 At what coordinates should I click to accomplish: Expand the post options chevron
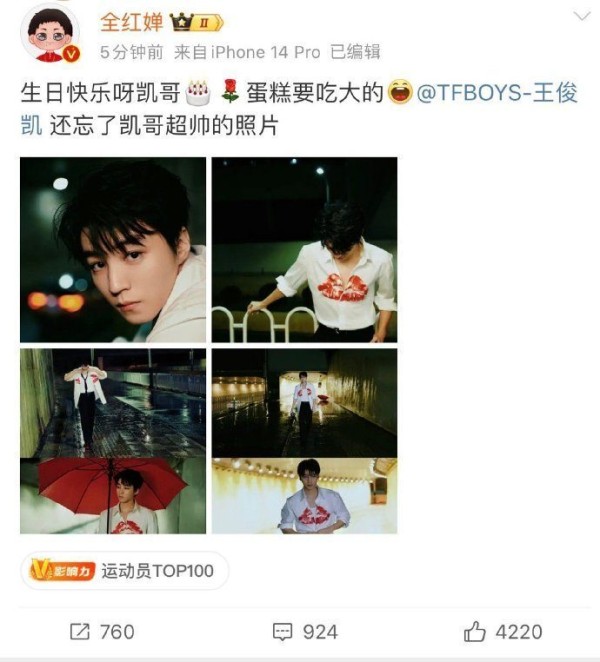point(581,16)
